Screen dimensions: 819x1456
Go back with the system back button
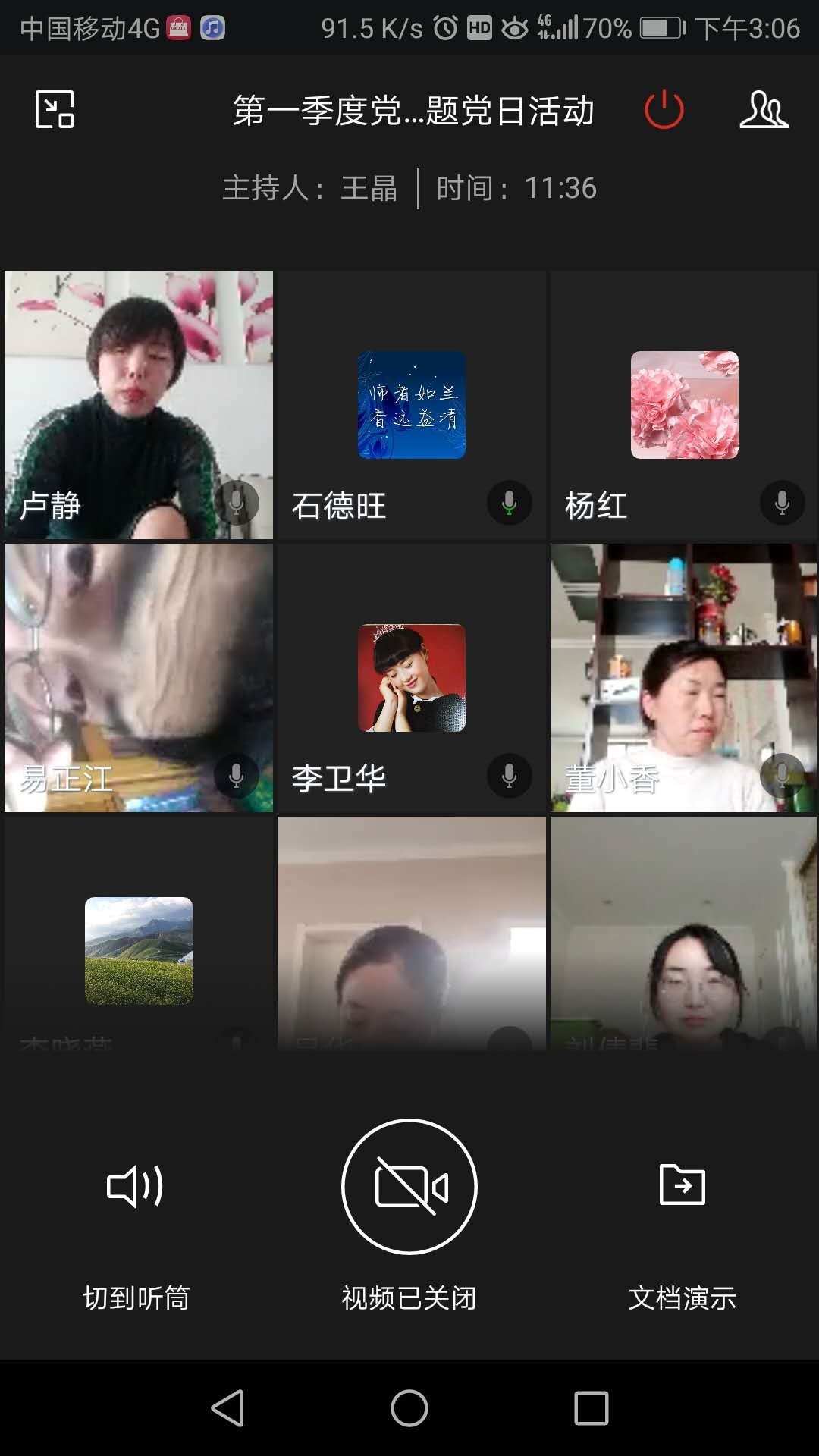(x=227, y=1408)
